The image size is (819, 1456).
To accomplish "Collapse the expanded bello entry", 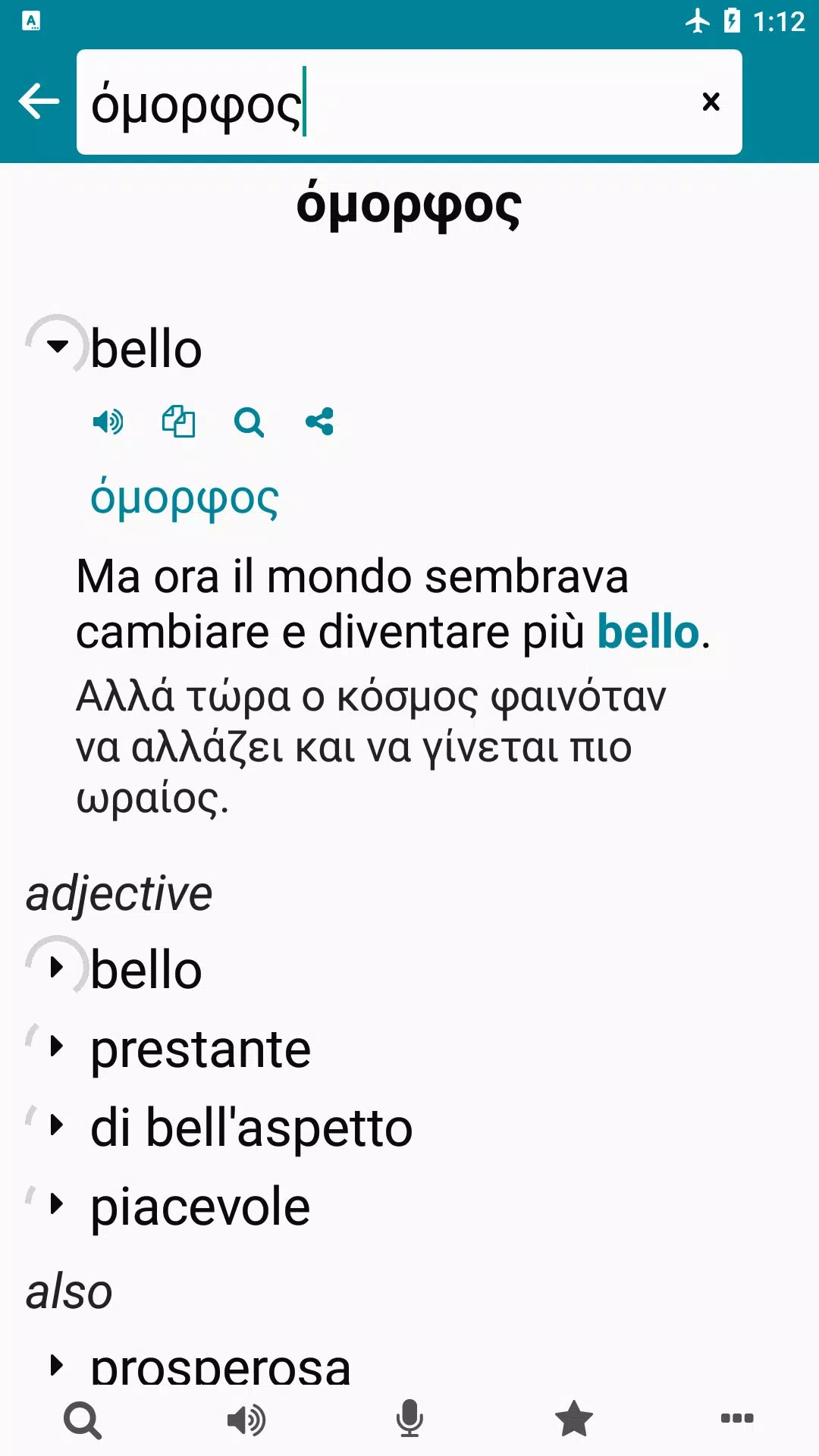I will pos(57,347).
